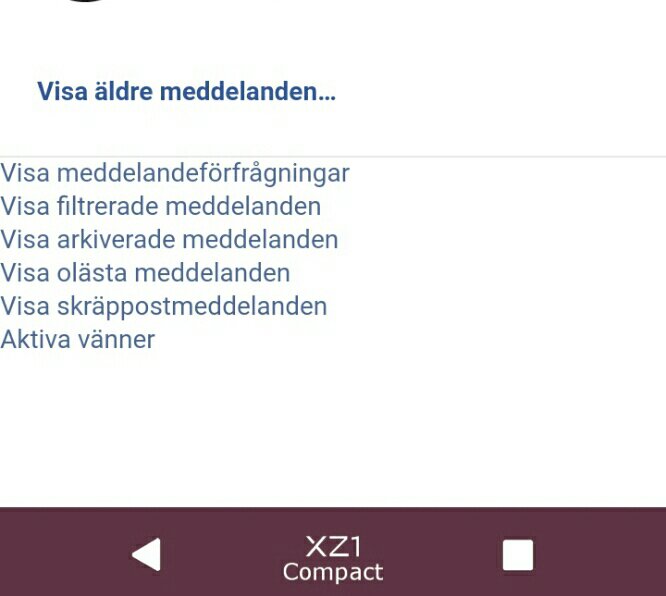
Task: Open recent apps with the square button
Action: pyautogui.click(x=518, y=554)
